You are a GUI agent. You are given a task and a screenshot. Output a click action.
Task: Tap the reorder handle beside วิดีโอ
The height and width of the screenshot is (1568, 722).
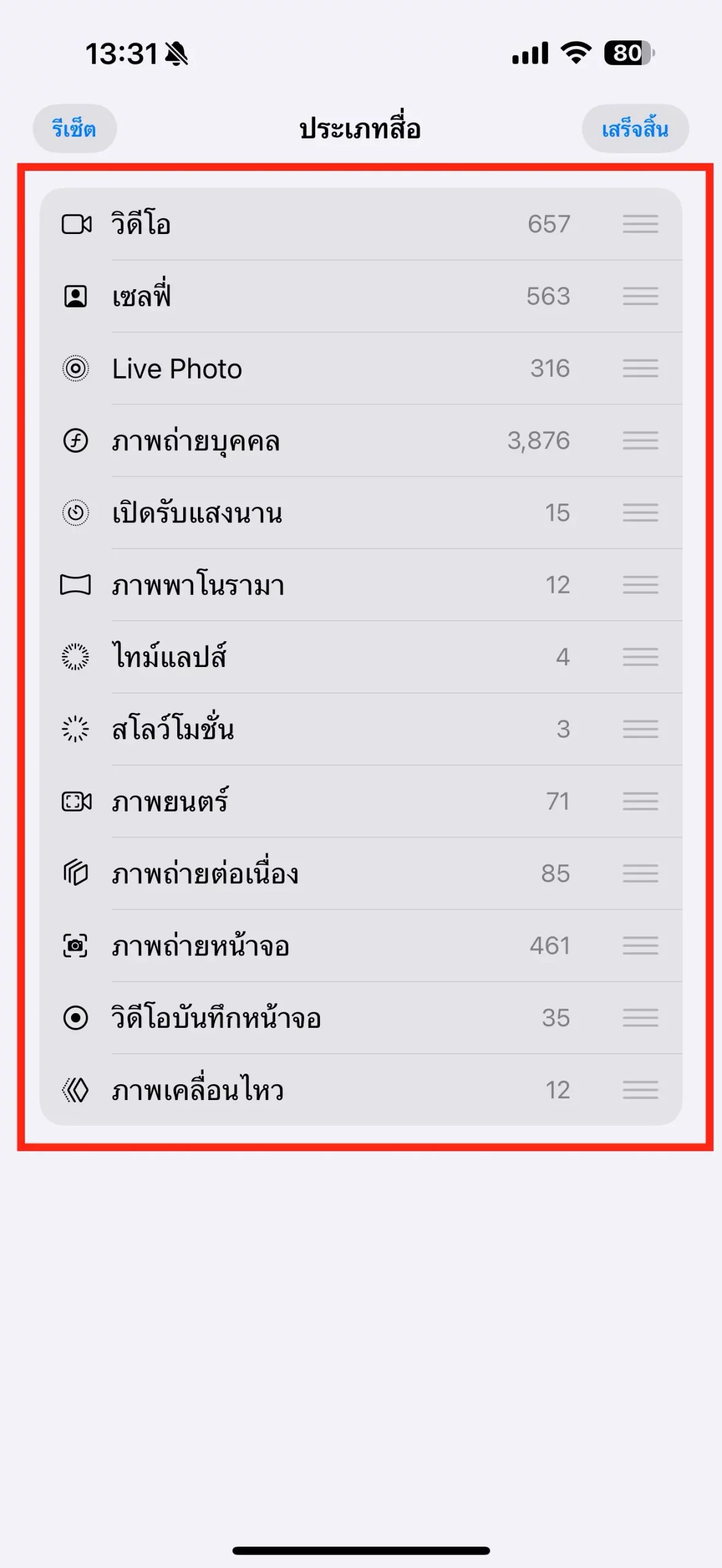(x=640, y=224)
